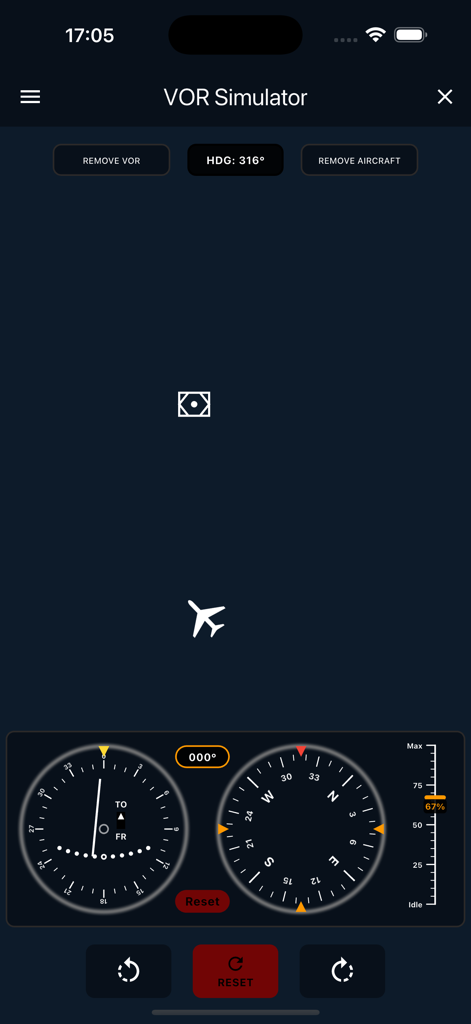The width and height of the screenshot is (471, 1024).
Task: Tap the Remove Aircraft button
Action: 359,160
